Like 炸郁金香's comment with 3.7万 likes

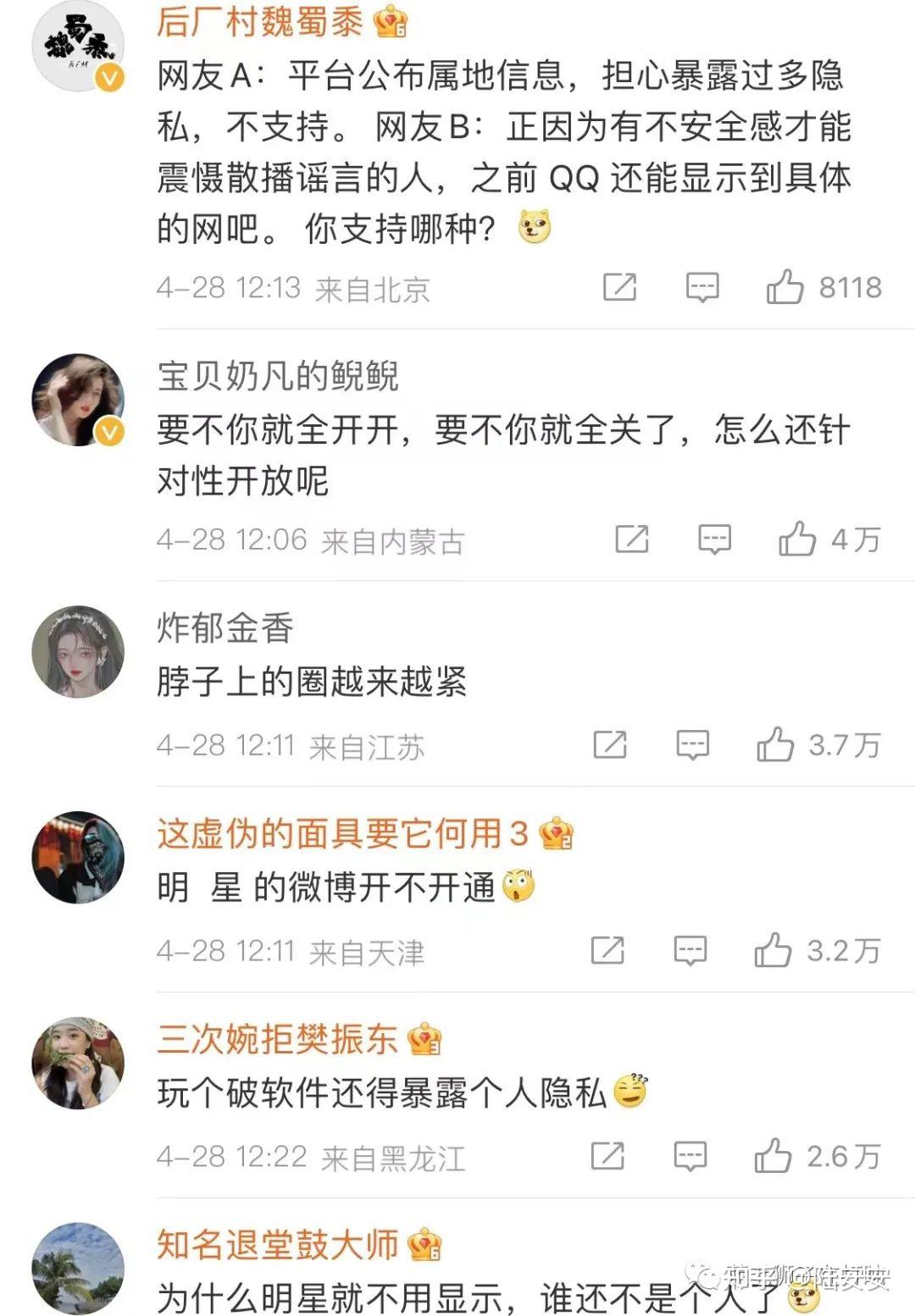(x=776, y=744)
